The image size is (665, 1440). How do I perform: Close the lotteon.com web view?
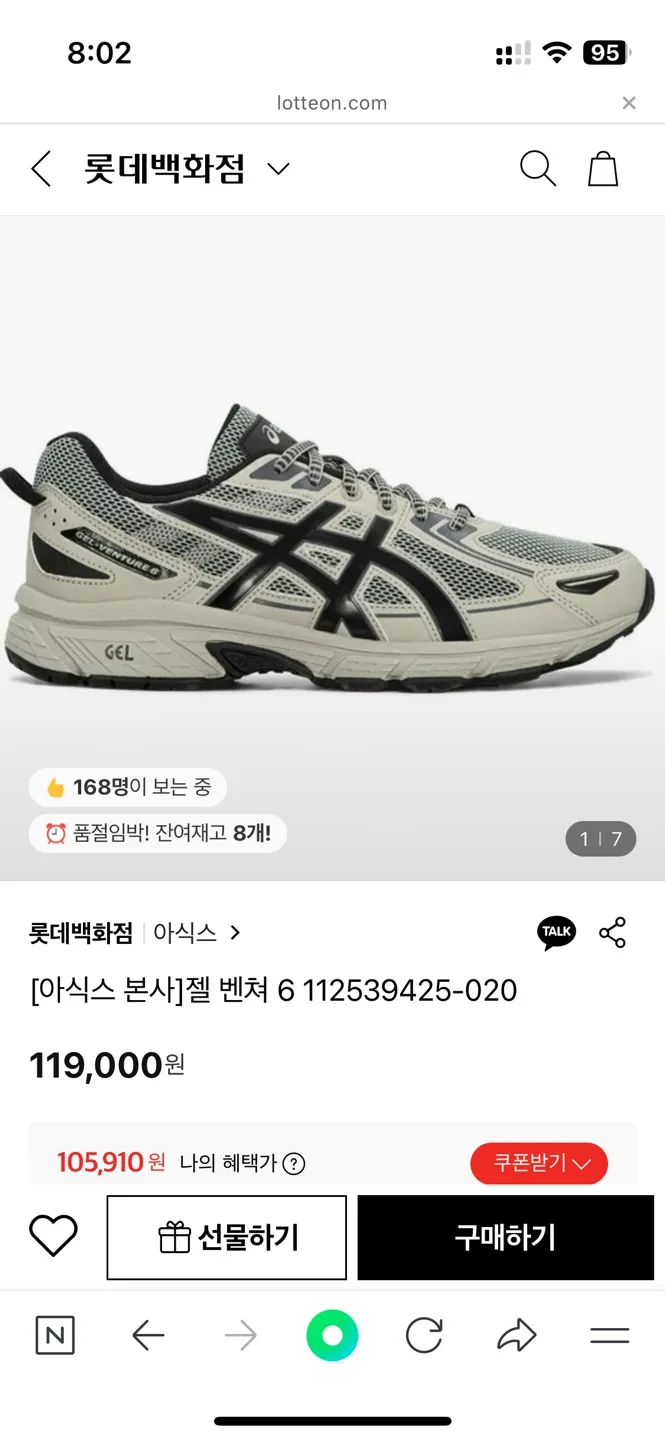(x=629, y=103)
